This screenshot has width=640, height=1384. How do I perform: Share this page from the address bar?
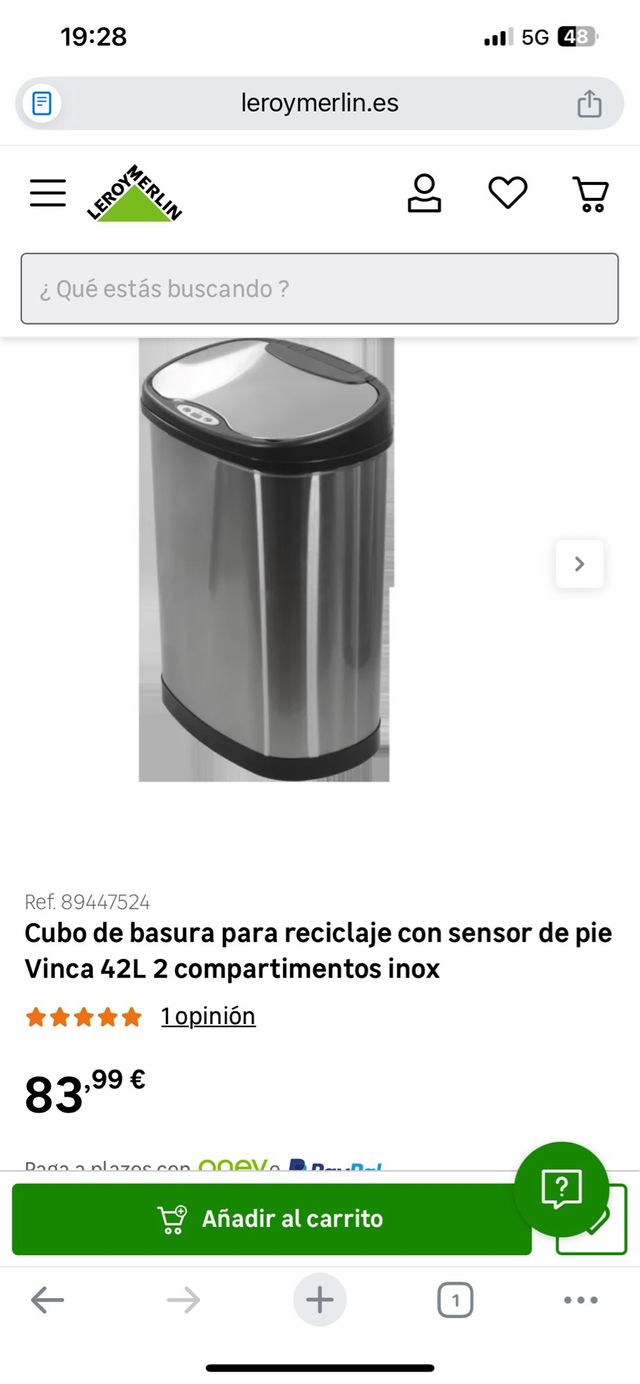pyautogui.click(x=590, y=103)
